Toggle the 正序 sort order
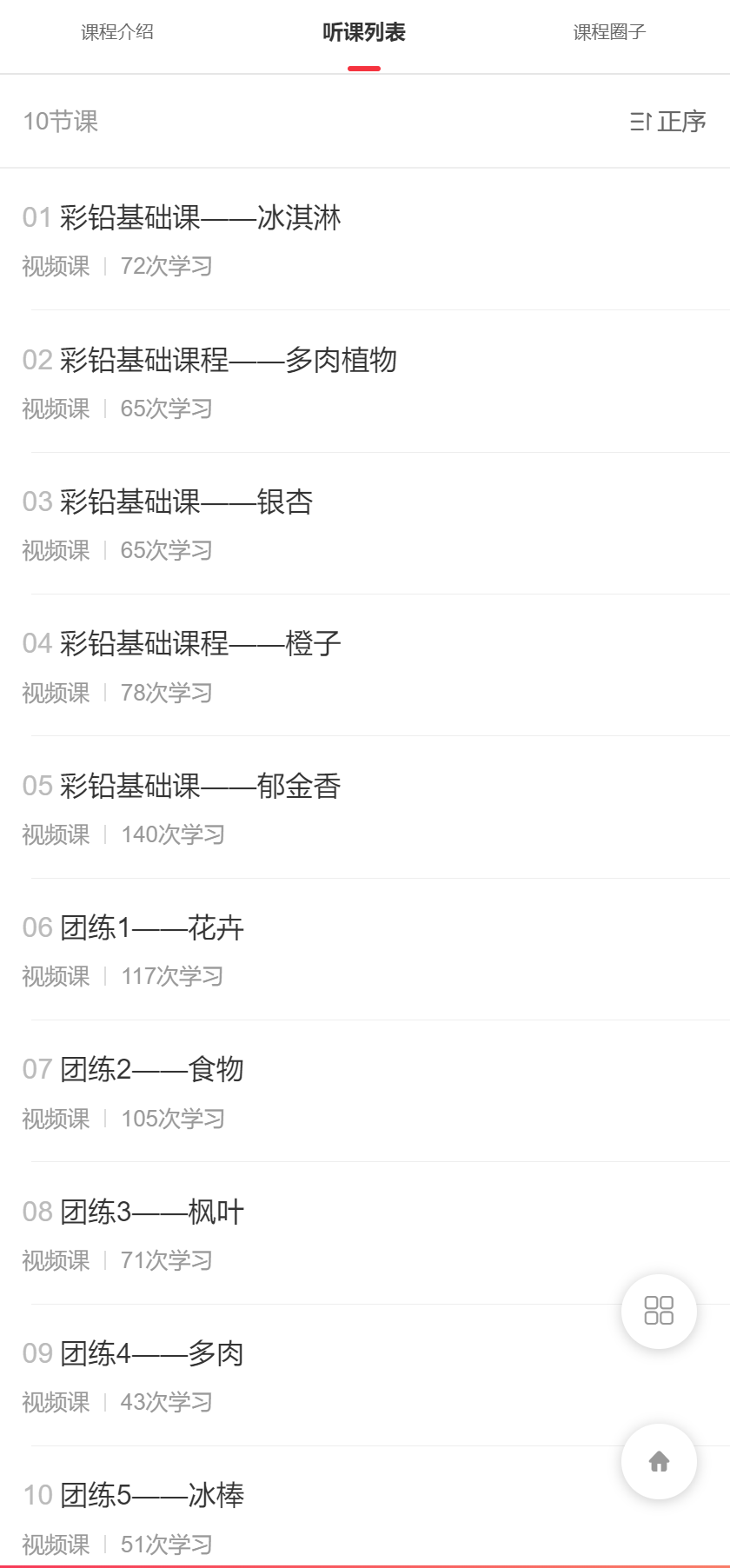This screenshot has height=1568, width=730. pos(667,122)
